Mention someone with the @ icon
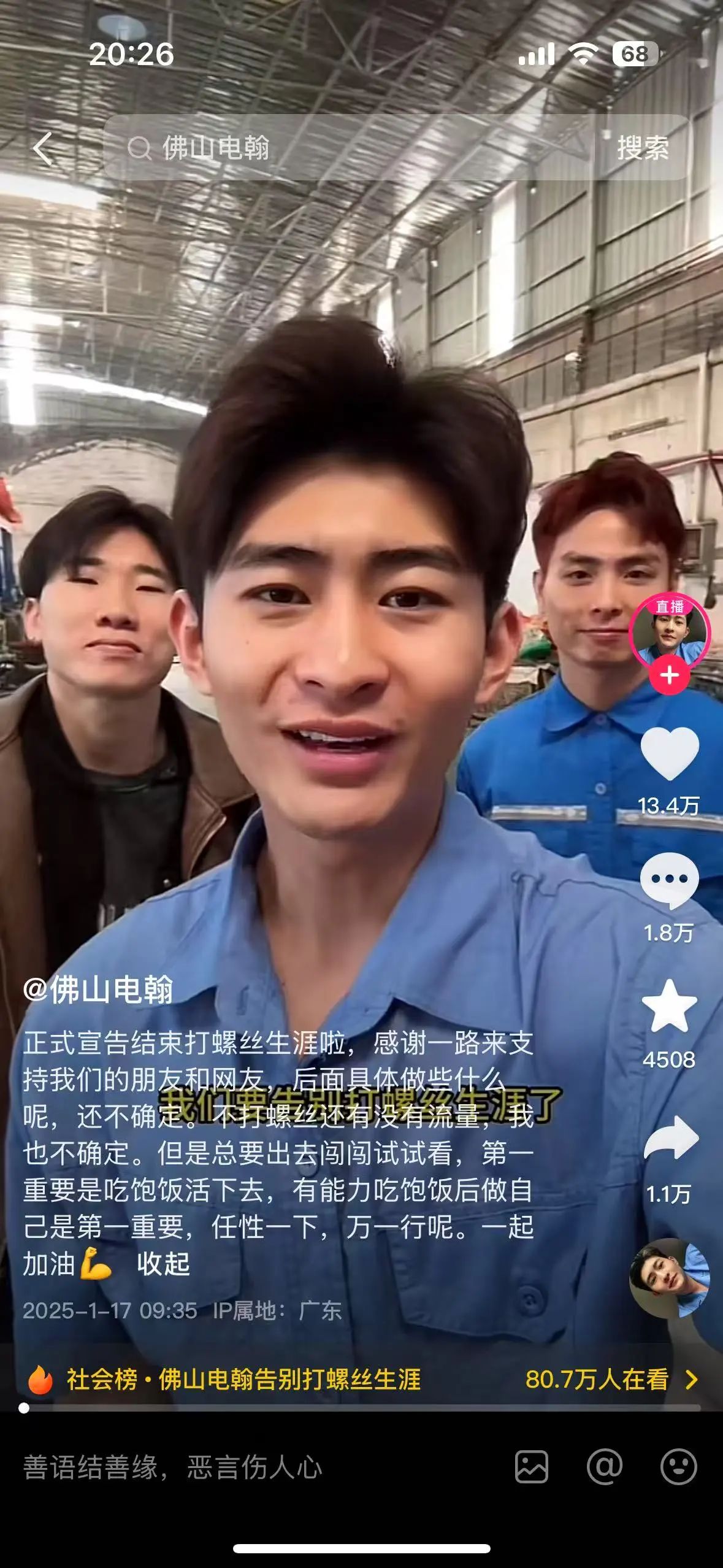This screenshot has height=1568, width=723. click(x=605, y=1467)
